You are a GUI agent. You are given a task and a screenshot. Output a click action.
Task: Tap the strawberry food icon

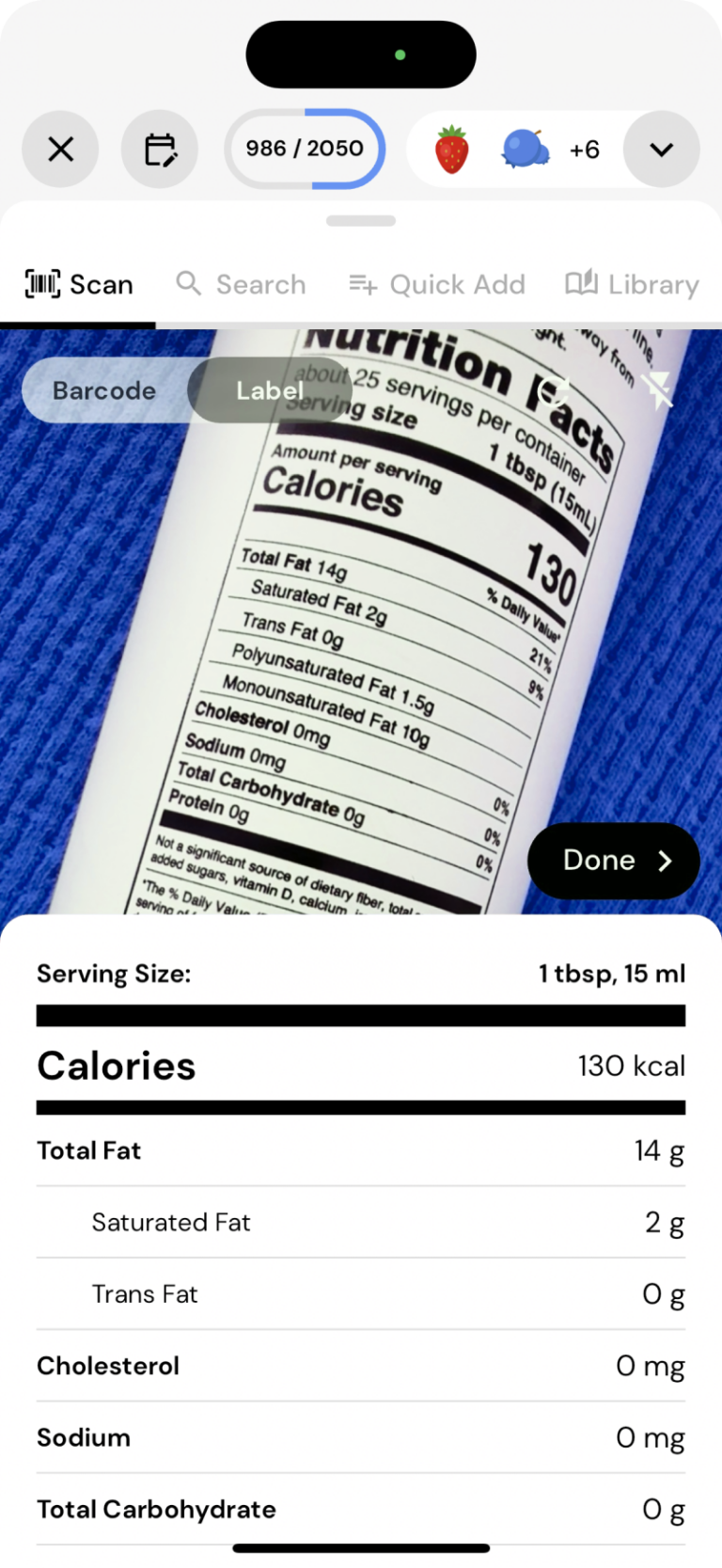451,148
